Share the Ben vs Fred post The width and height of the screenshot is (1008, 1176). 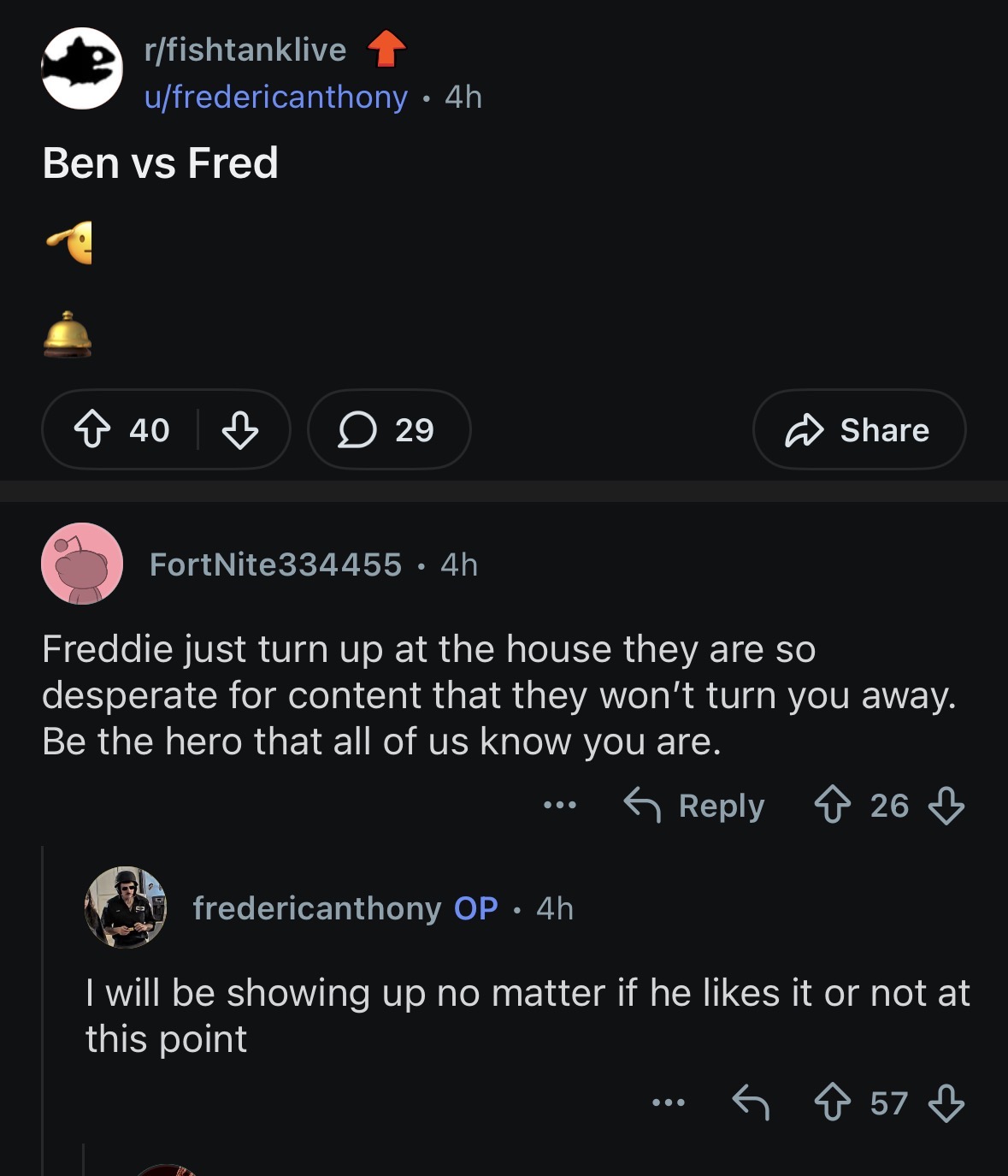click(x=858, y=429)
